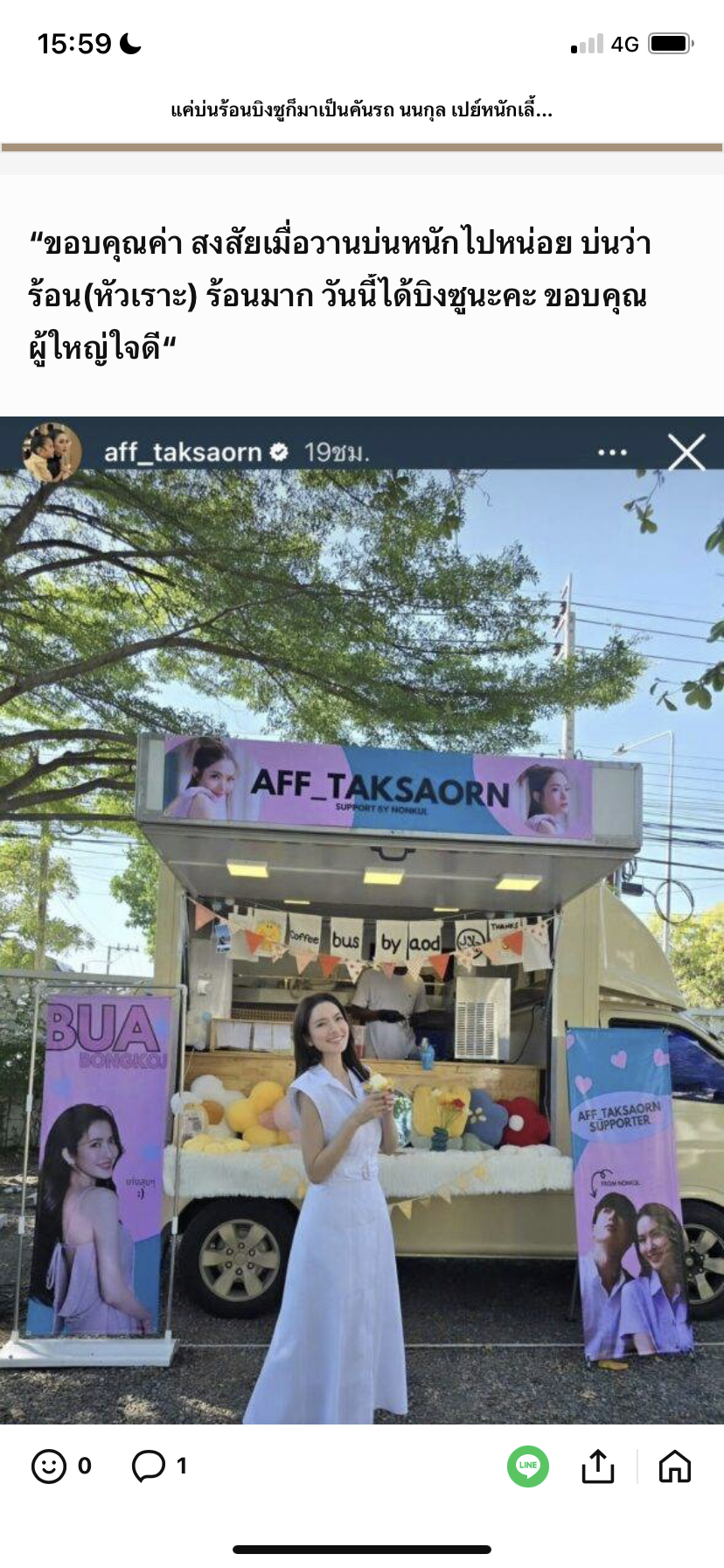
Task: Share article via LINE icon
Action: point(528,1466)
